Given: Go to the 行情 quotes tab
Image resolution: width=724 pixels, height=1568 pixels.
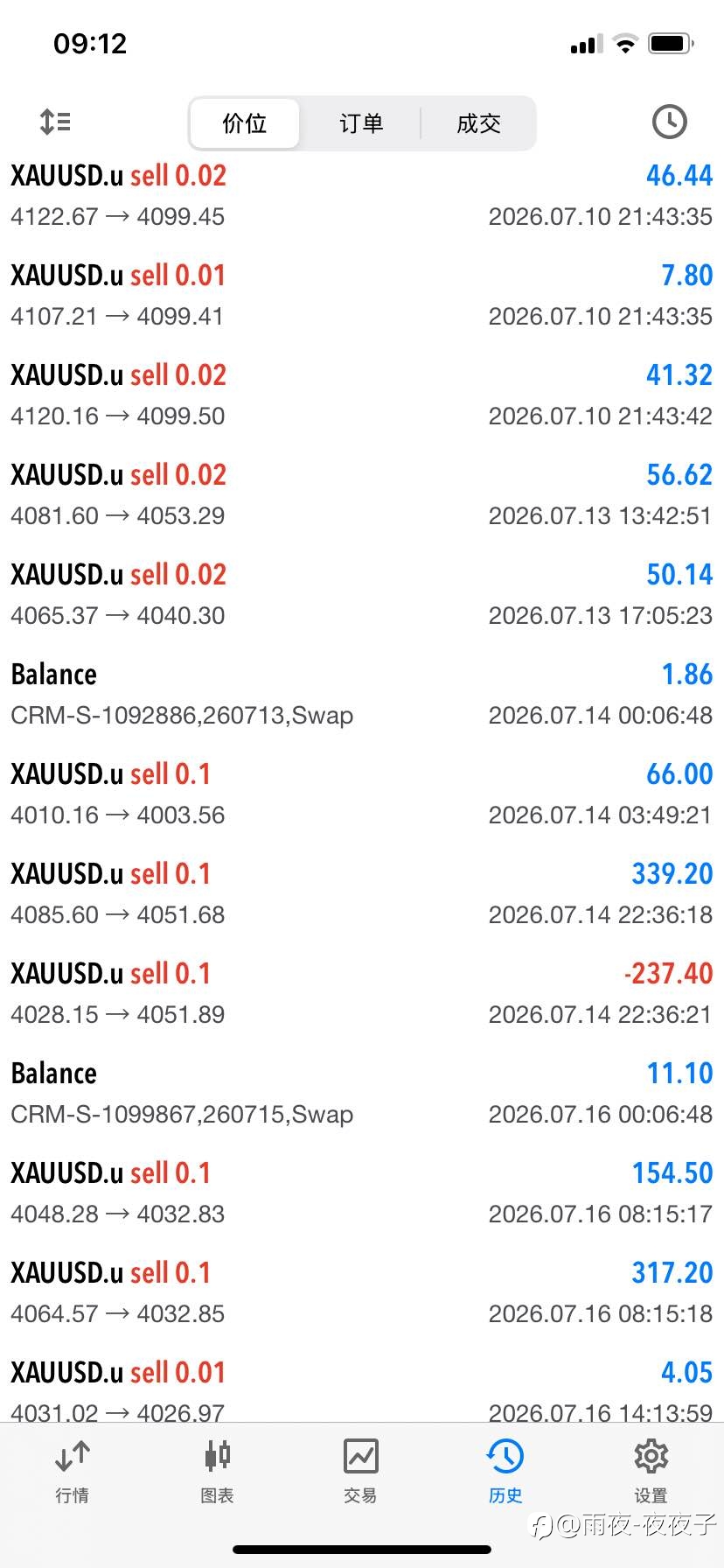Looking at the screenshot, I should coord(72,1472).
